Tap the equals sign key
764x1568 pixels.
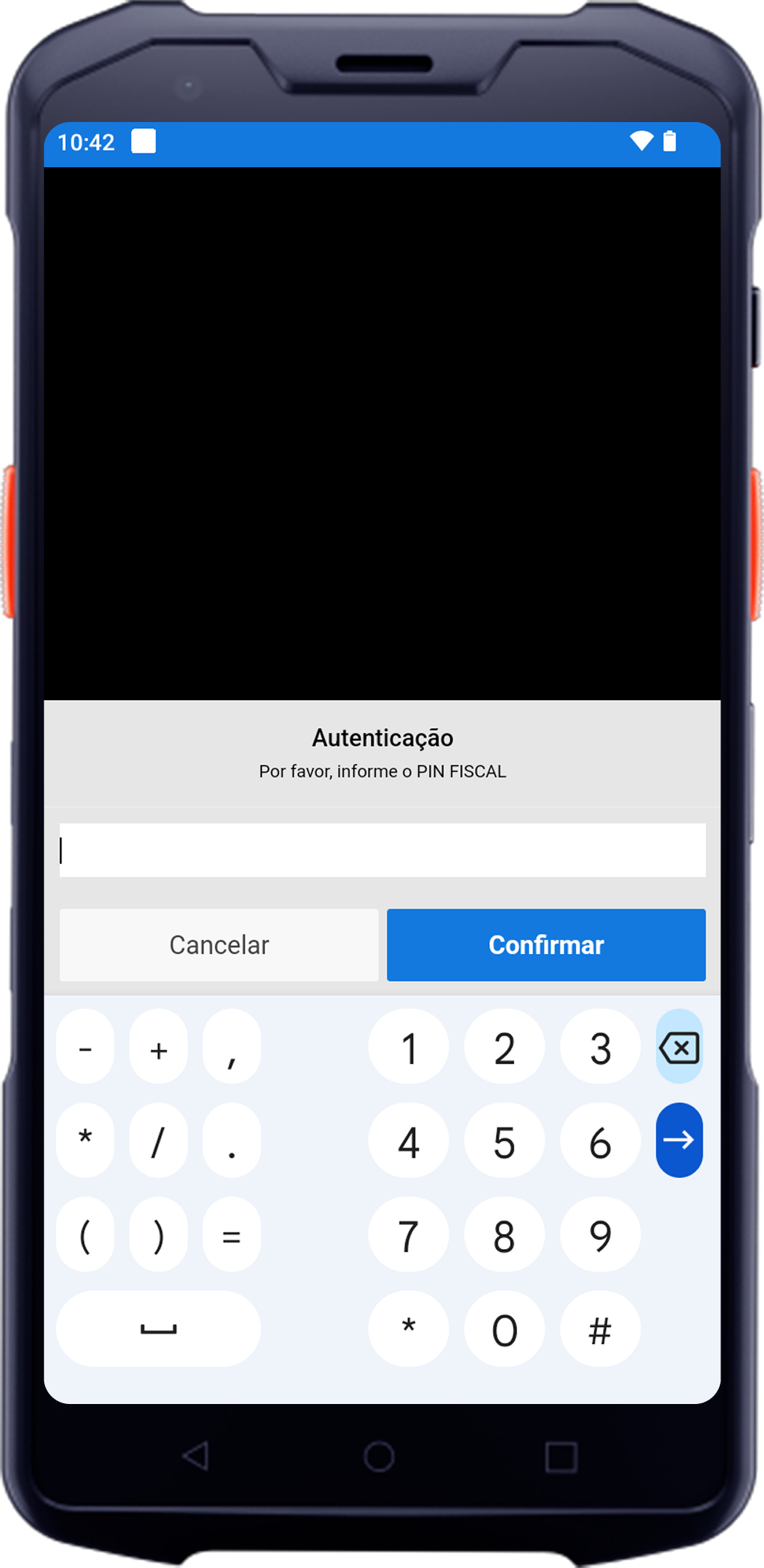pyautogui.click(x=231, y=1236)
